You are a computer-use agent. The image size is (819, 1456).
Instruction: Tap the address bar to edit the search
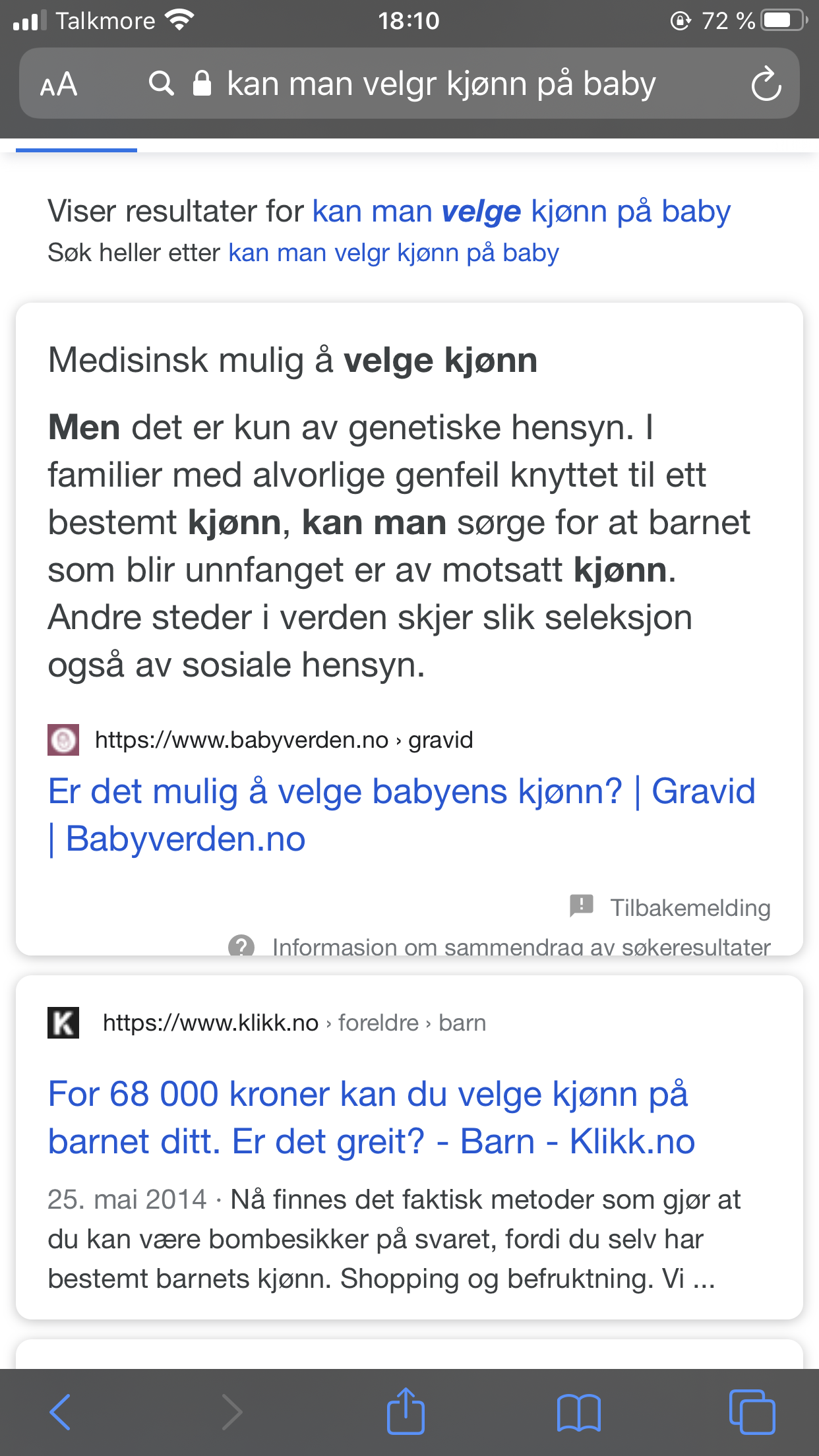coord(440,84)
